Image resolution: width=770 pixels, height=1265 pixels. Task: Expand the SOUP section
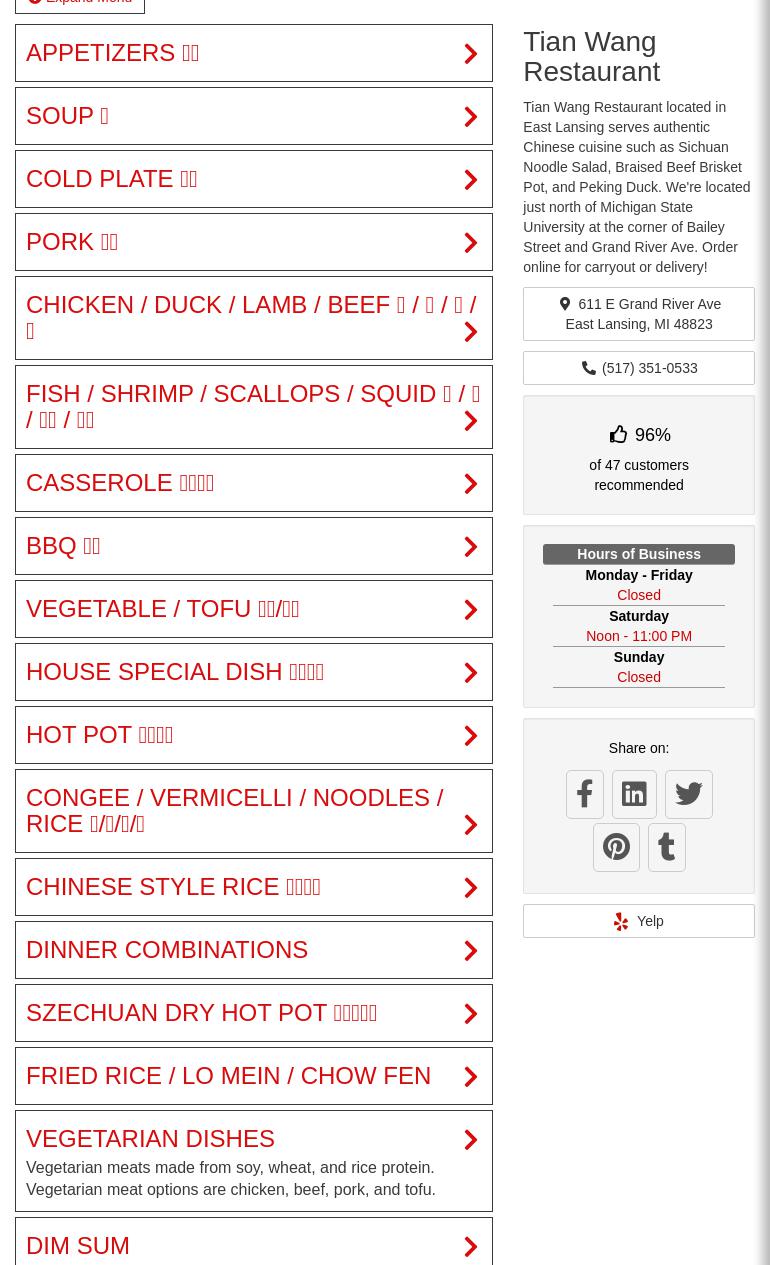(x=253, y=116)
